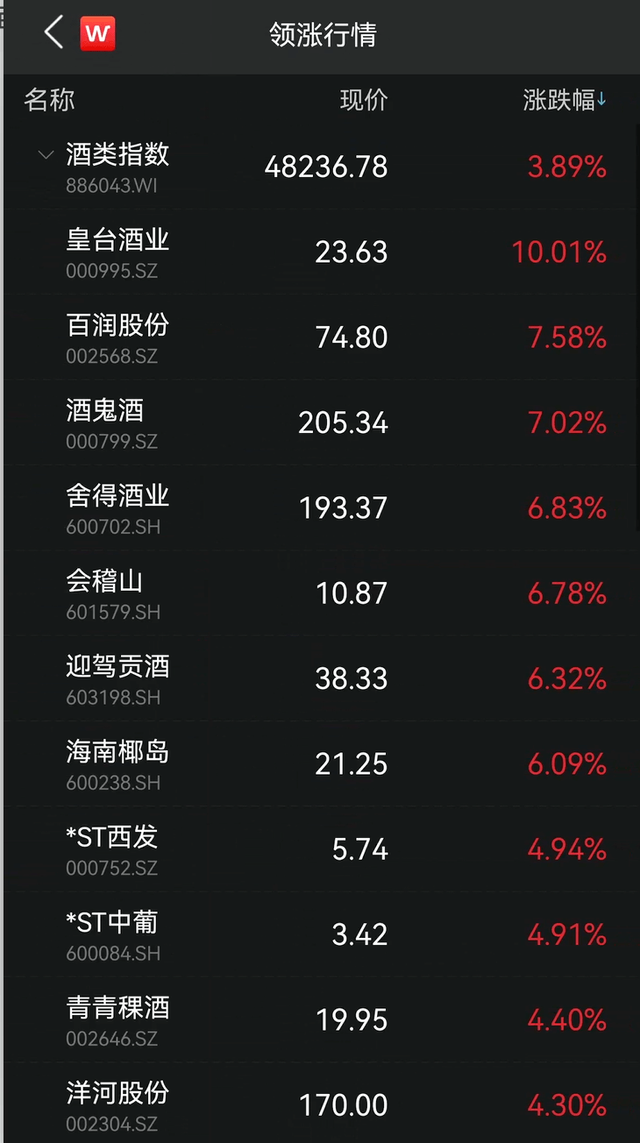Open the red W Wind icon
640x1143 pixels.
[x=98, y=34]
